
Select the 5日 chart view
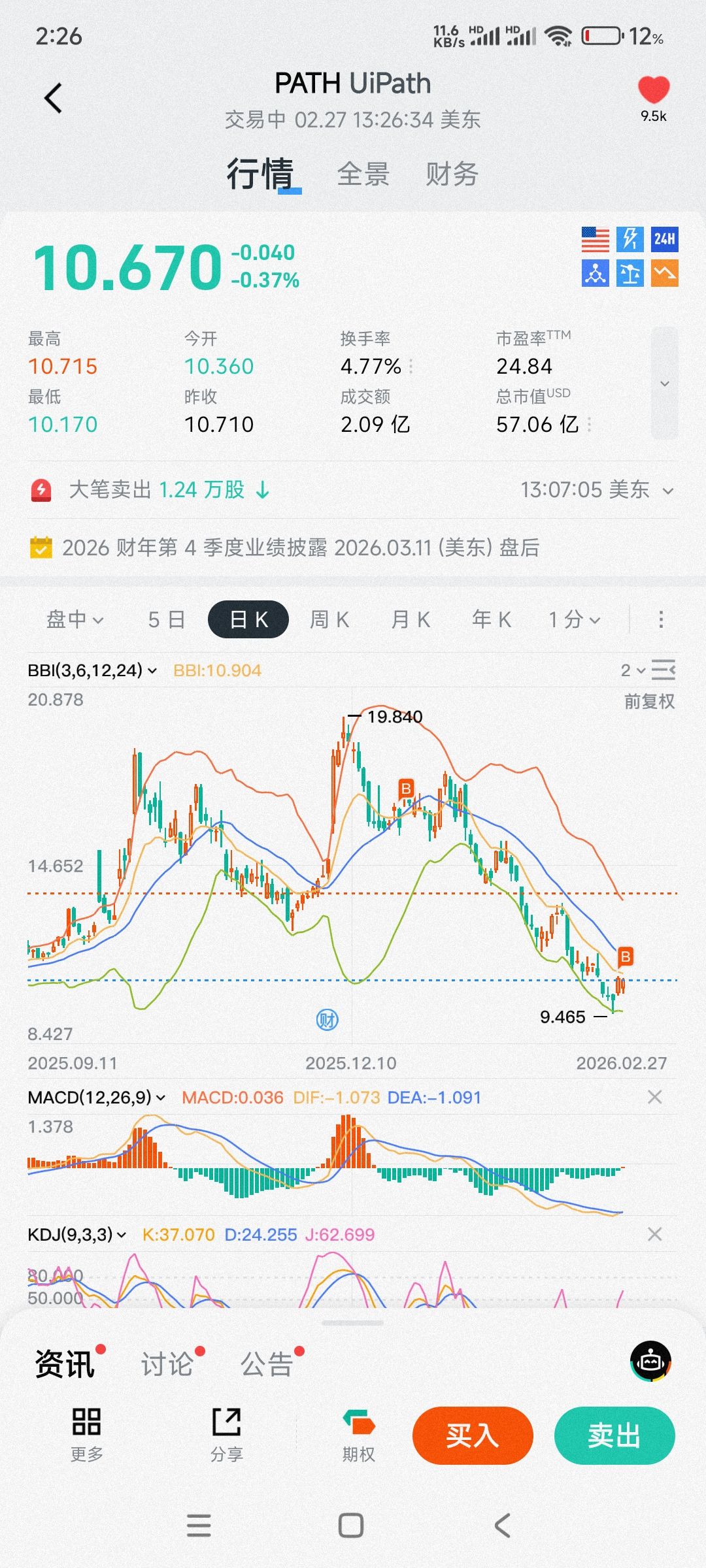[166, 619]
